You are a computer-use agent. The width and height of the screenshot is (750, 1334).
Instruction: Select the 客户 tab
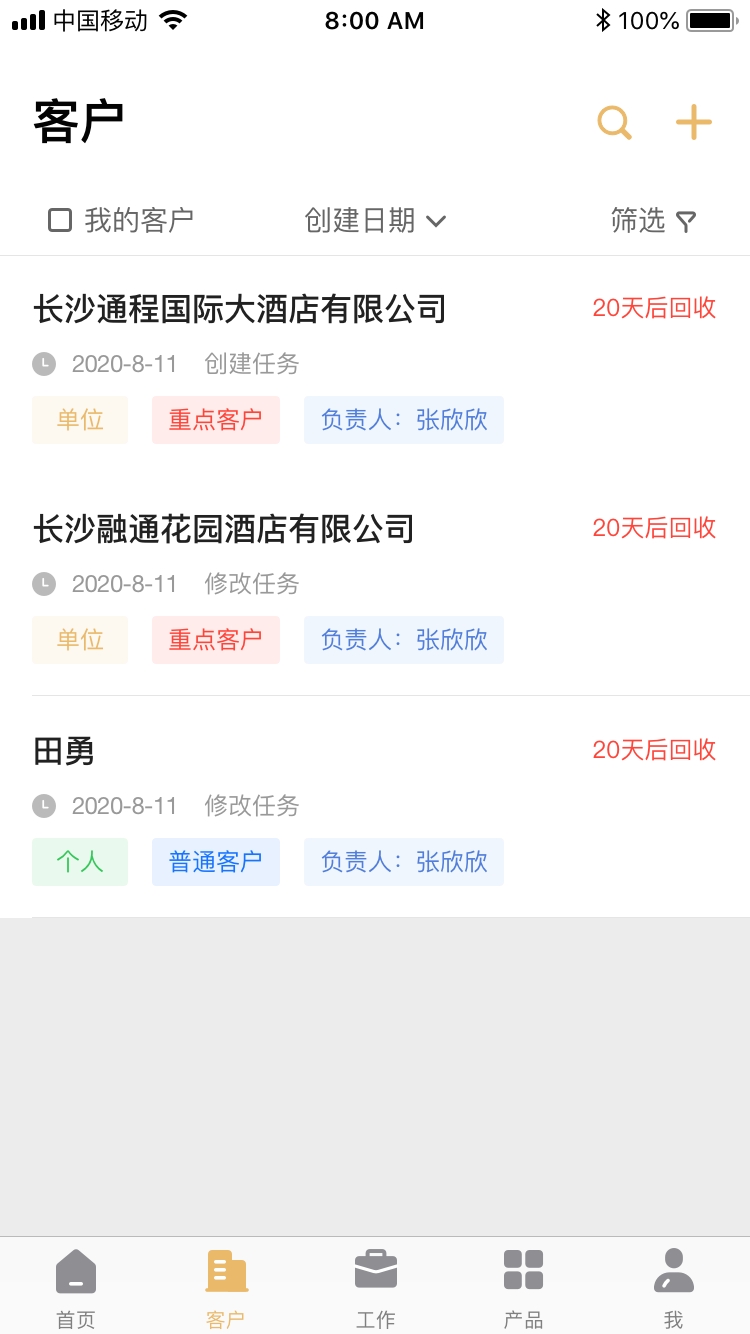click(226, 1288)
